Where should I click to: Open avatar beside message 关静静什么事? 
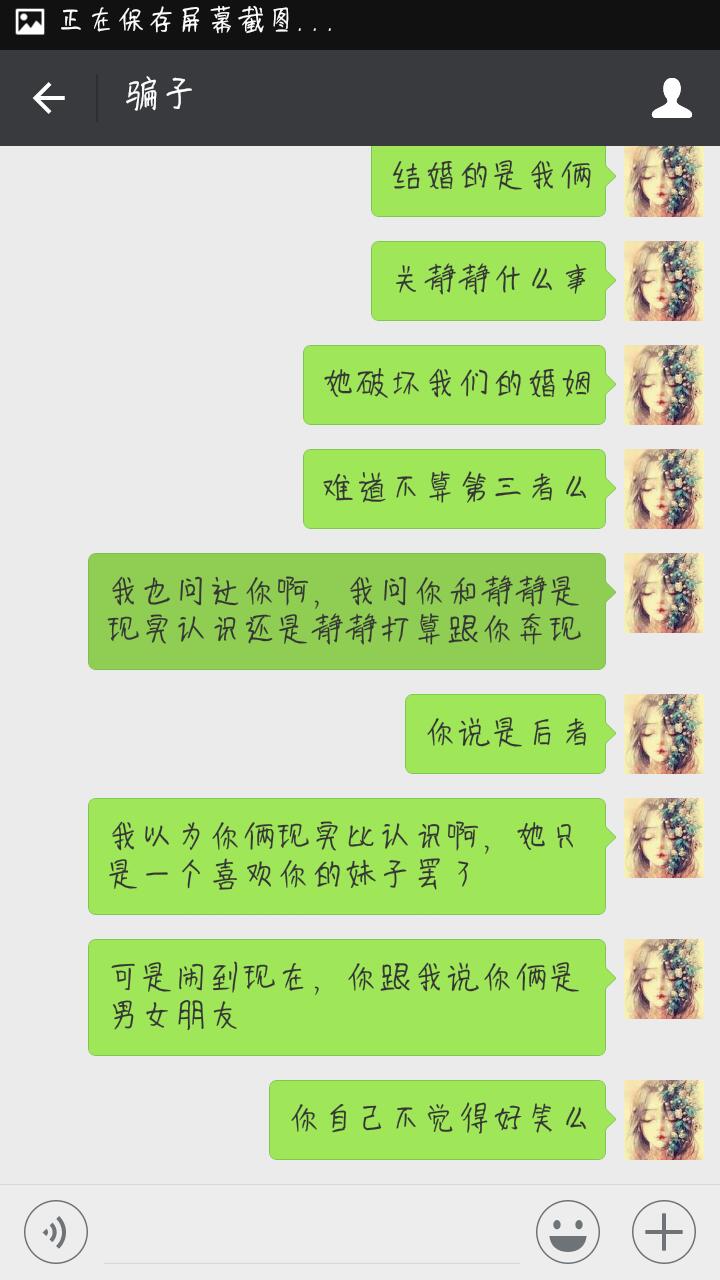(x=664, y=281)
